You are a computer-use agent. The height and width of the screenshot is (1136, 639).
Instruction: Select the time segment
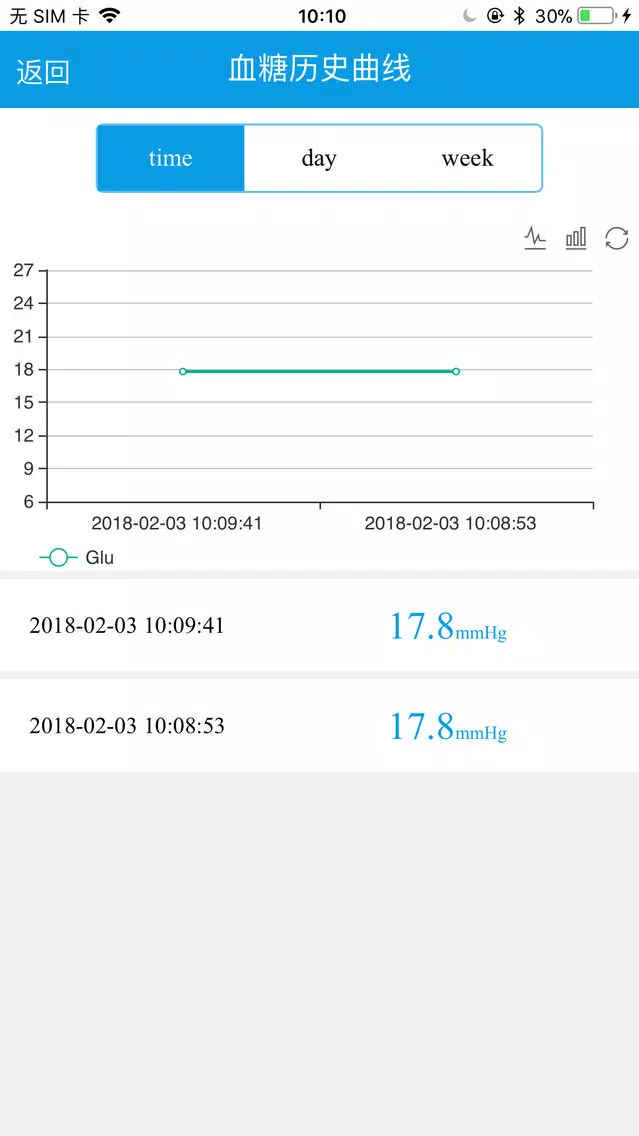click(x=171, y=158)
